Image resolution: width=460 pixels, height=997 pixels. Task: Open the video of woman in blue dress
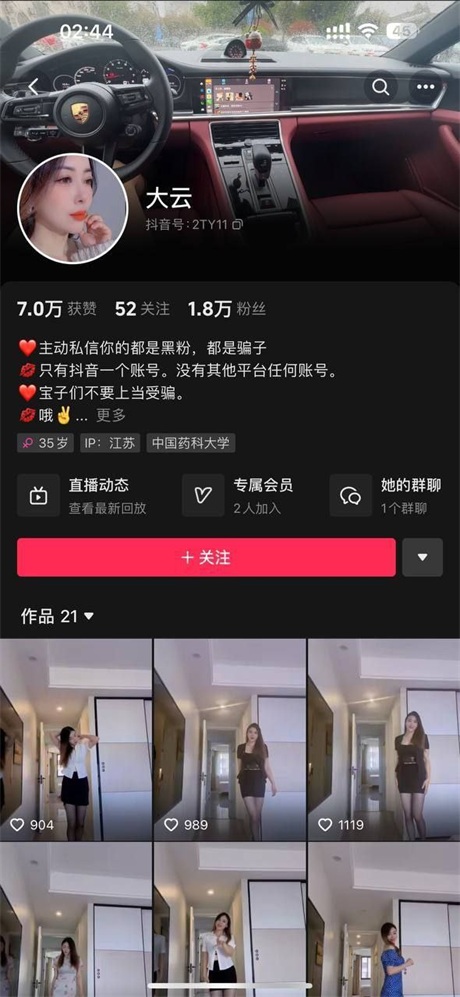384,919
